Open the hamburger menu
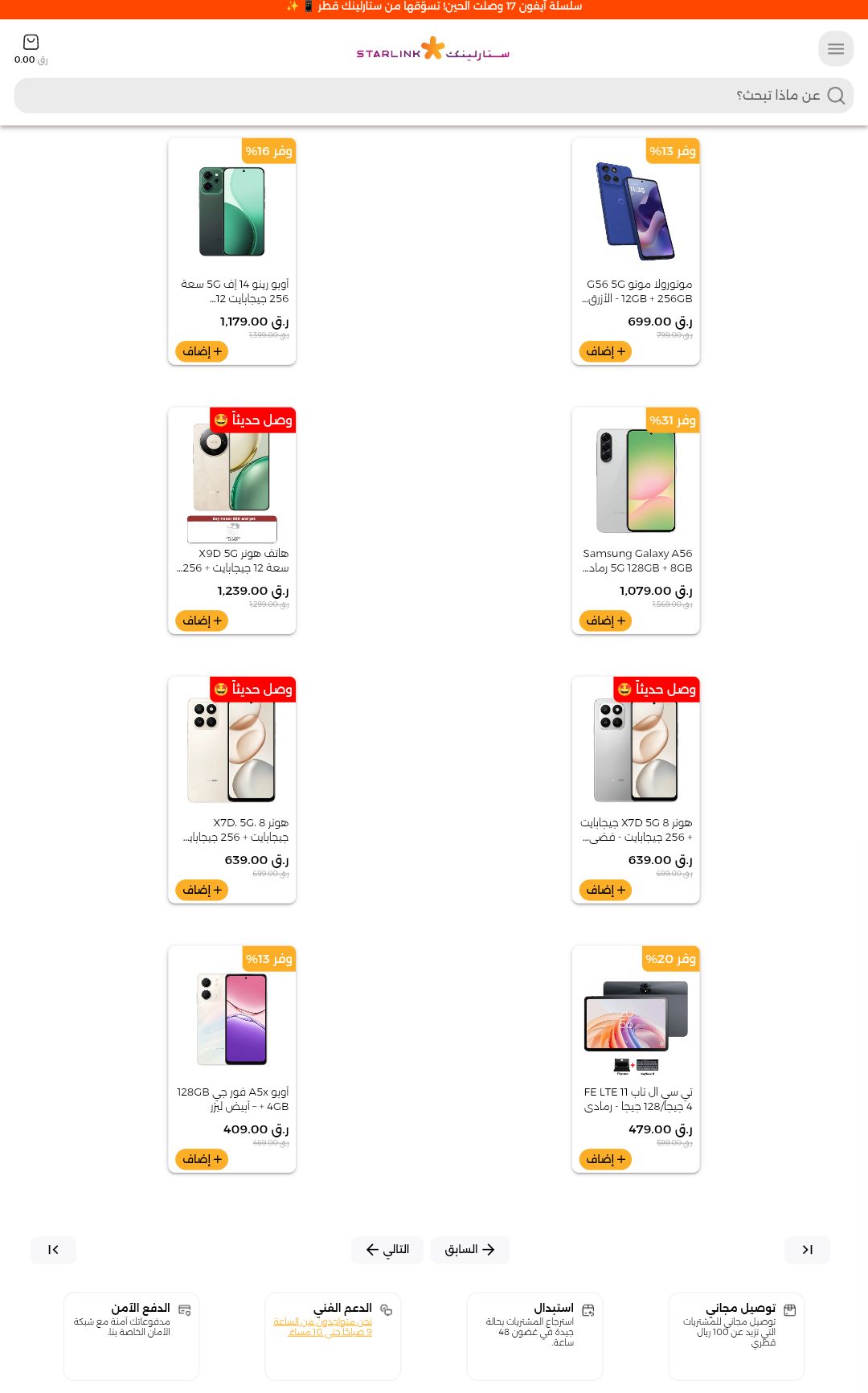Viewport: 868px width, 1393px height. [x=836, y=49]
